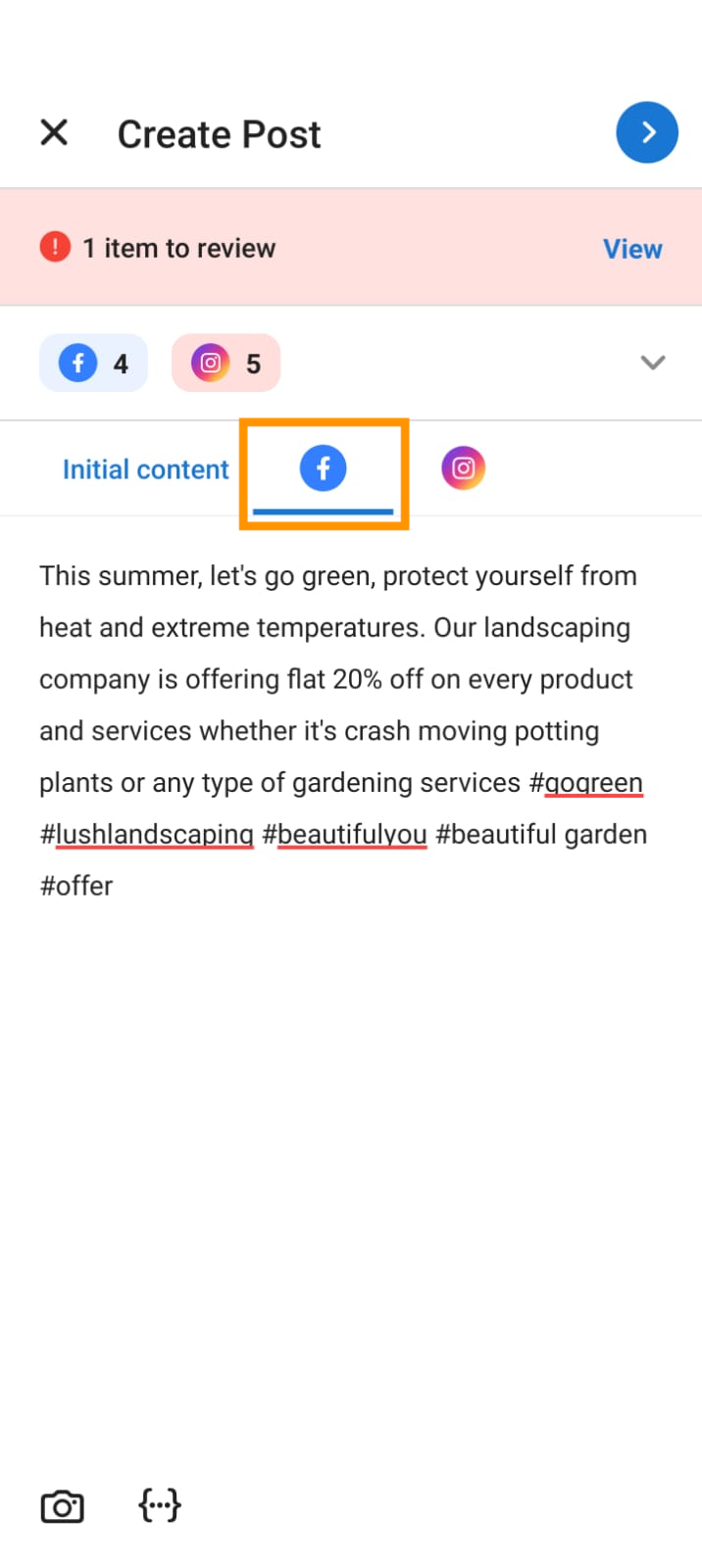Image resolution: width=702 pixels, height=1568 pixels.
Task: Proceed with the blue next arrow
Action: [x=647, y=132]
